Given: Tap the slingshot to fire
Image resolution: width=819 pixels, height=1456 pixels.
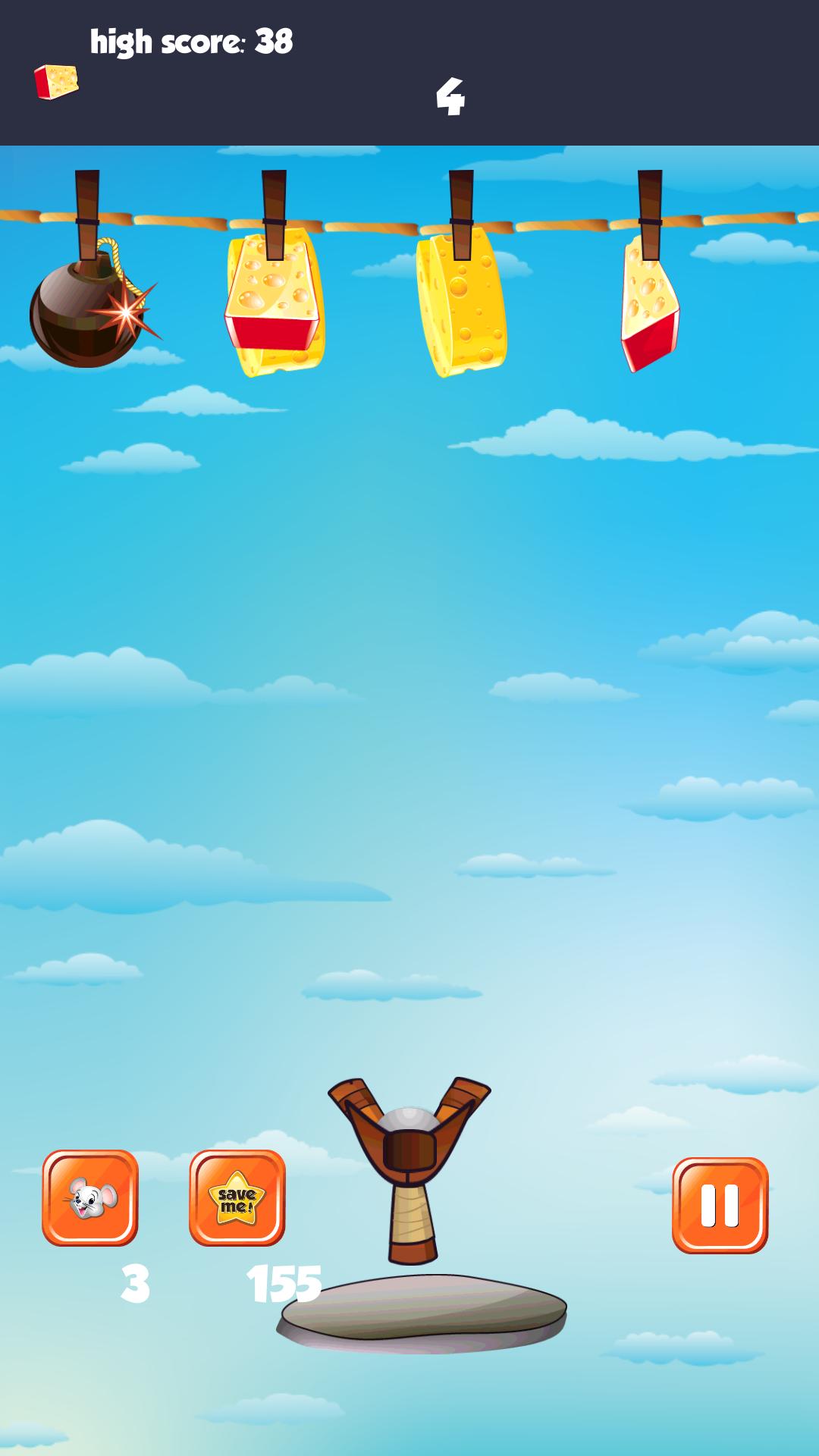Looking at the screenshot, I should 410,1160.
